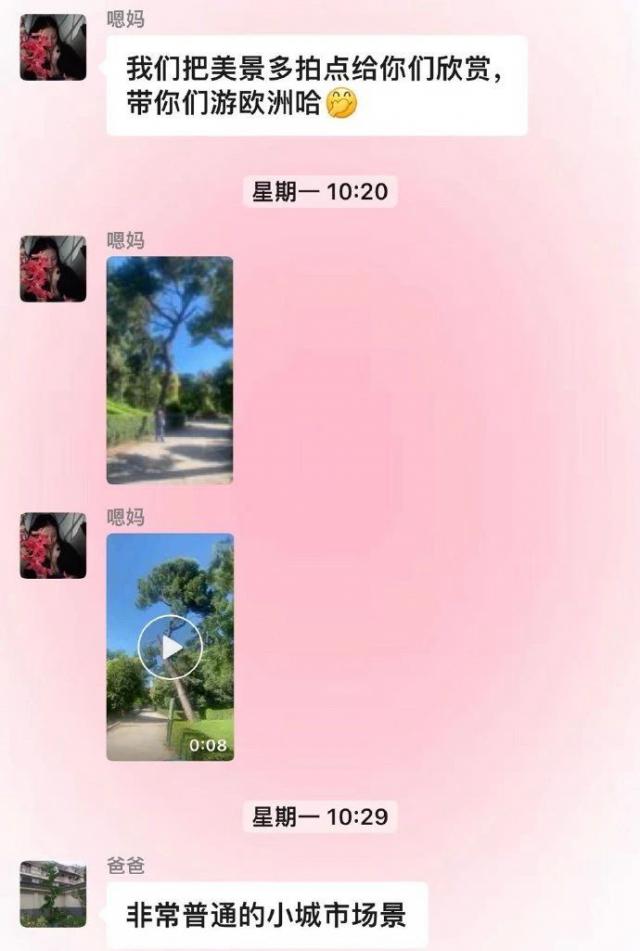The height and width of the screenshot is (951, 640).
Task: Open 嗯妈's avatar beside the 欧洲 text message
Action: 52,47
